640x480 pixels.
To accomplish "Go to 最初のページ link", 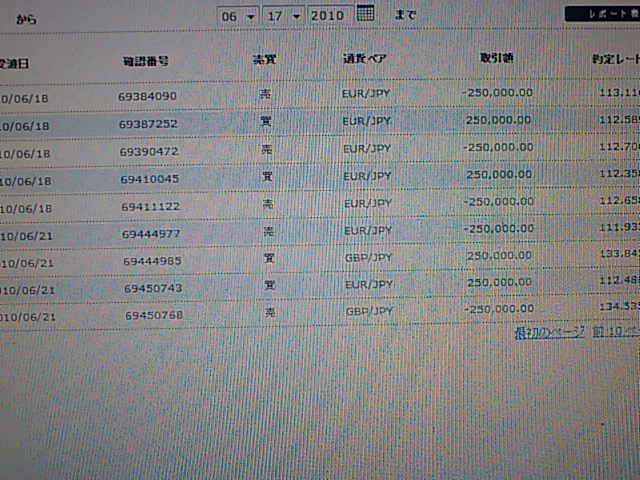I will [549, 333].
